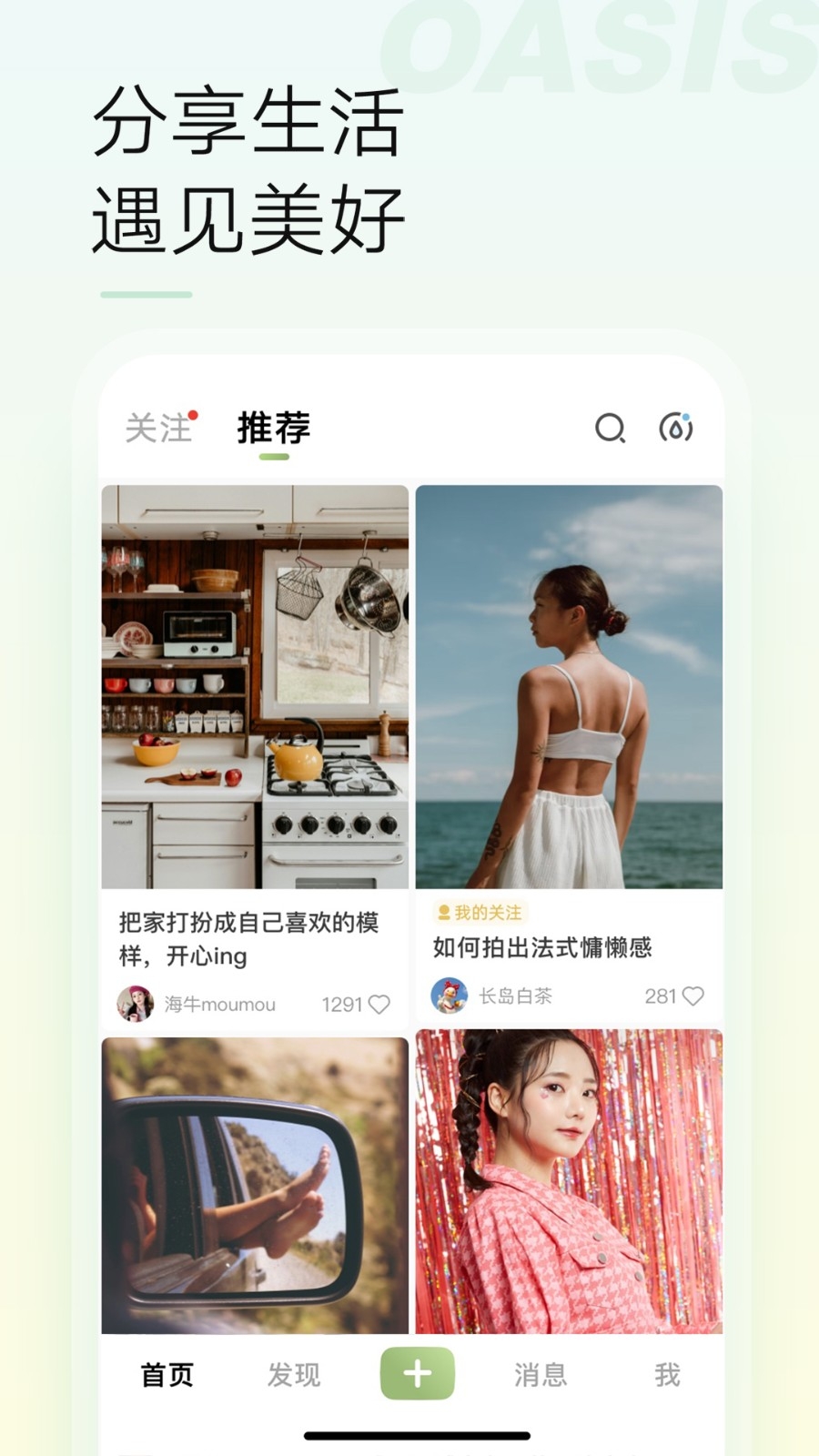Tap the yellow 我的关注 badge
This screenshot has height=1456, width=819.
pos(480,912)
